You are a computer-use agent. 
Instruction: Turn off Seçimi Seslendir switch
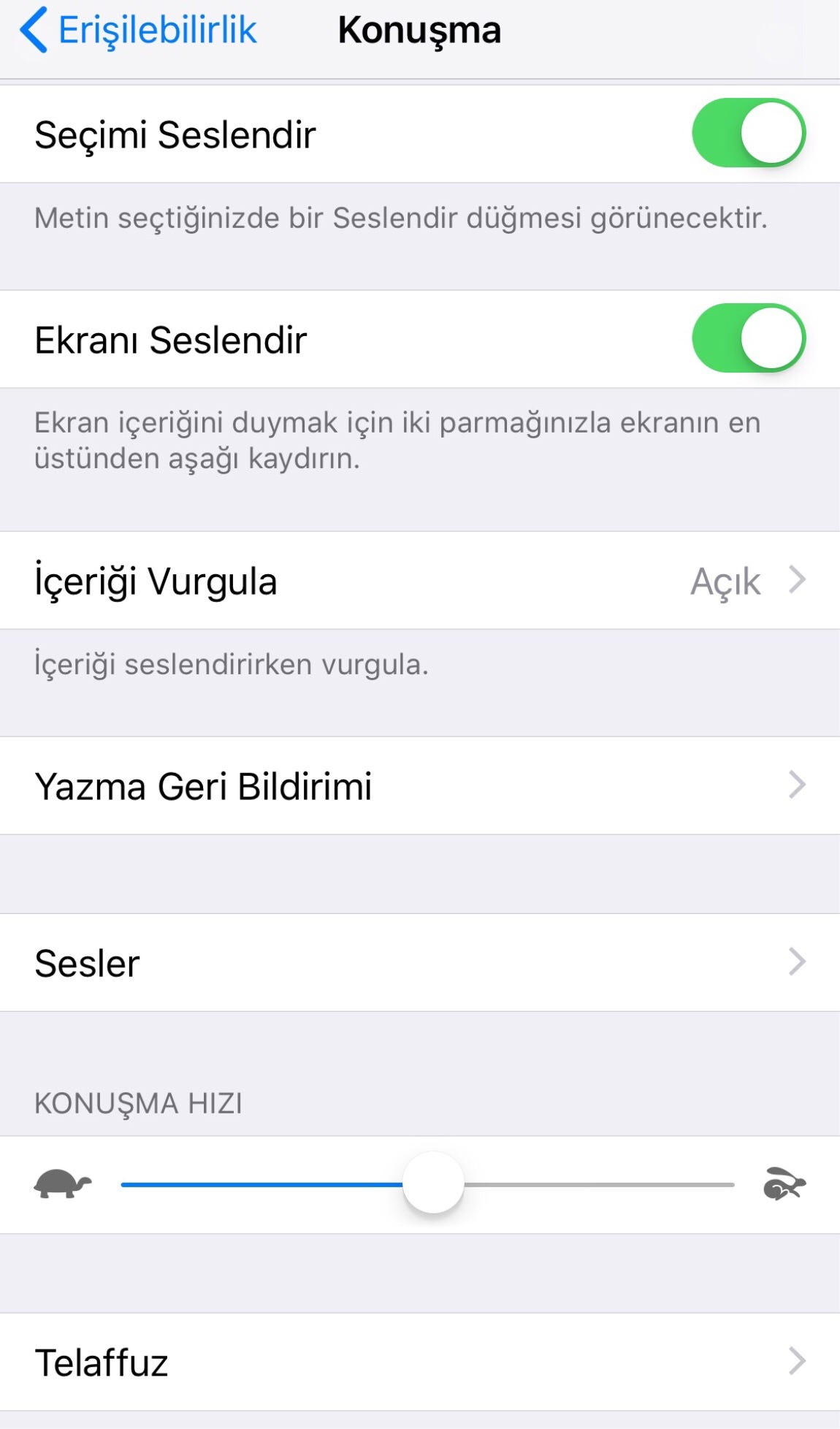[749, 134]
